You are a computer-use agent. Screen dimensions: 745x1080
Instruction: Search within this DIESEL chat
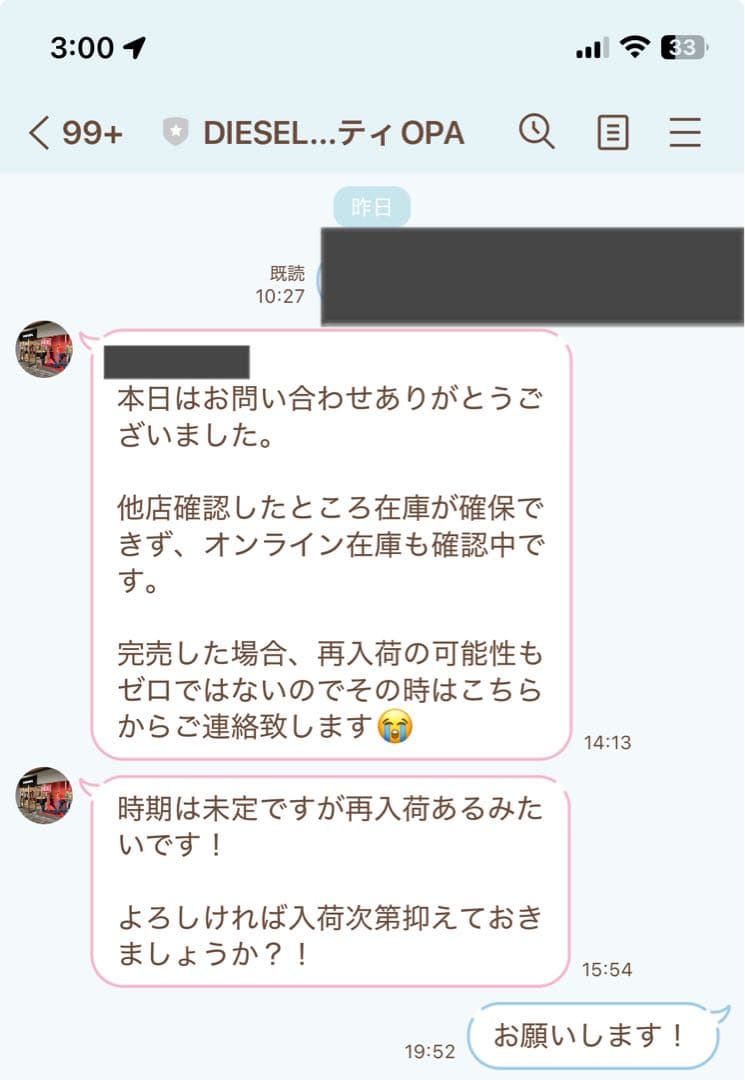pos(537,132)
